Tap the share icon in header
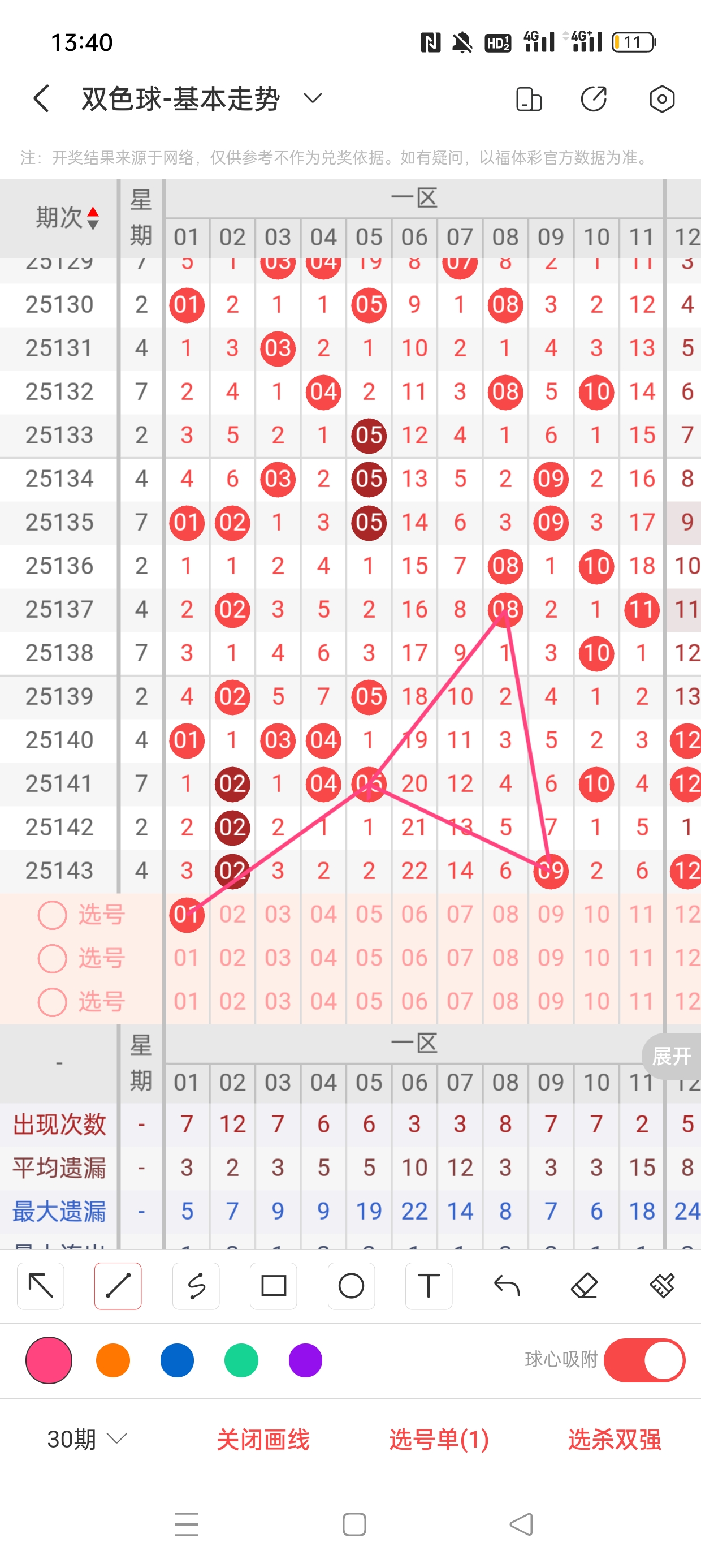Image resolution: width=701 pixels, height=1568 pixels. pyautogui.click(x=594, y=98)
